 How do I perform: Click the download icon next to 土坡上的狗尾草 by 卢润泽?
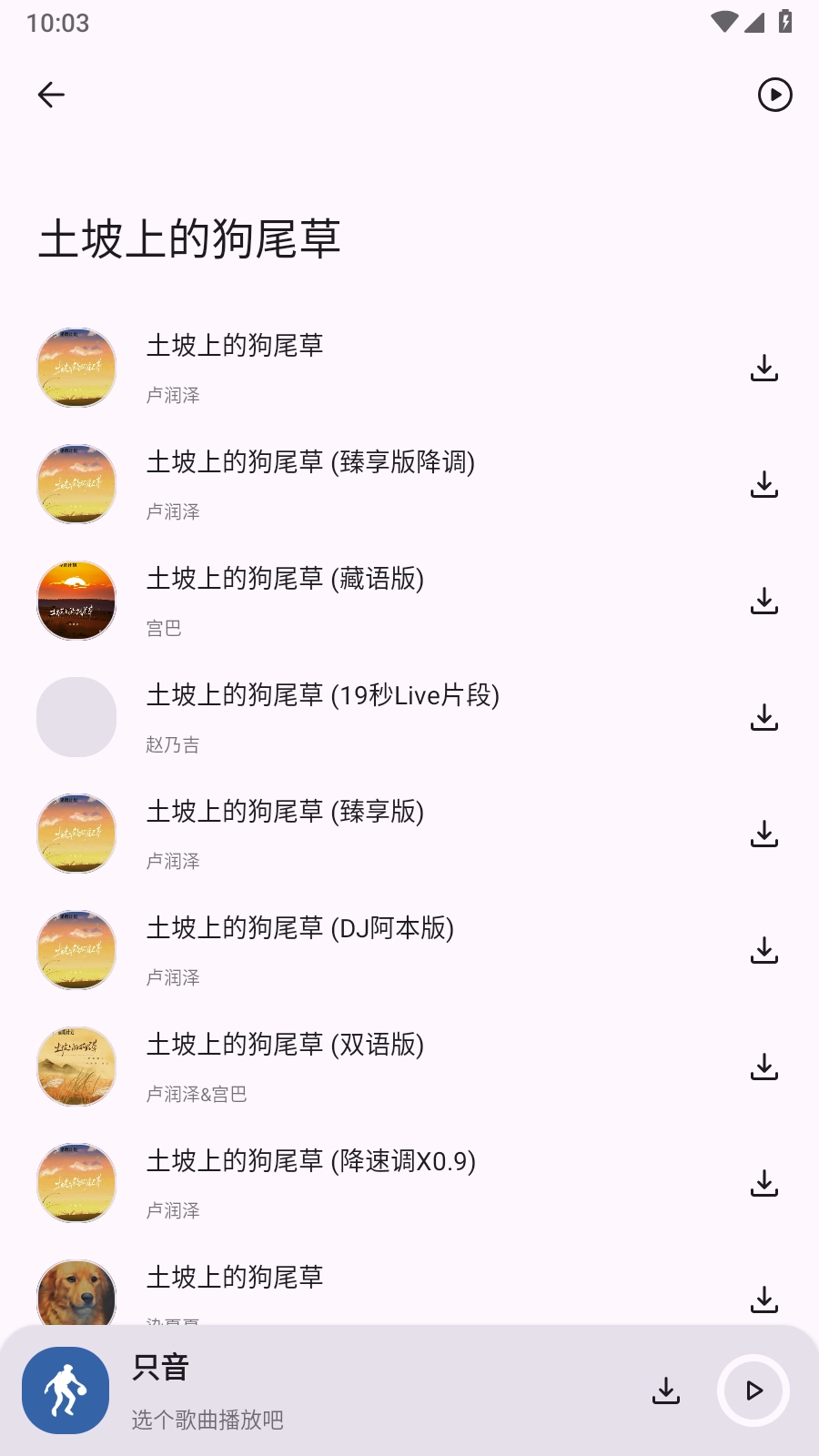pos(765,368)
